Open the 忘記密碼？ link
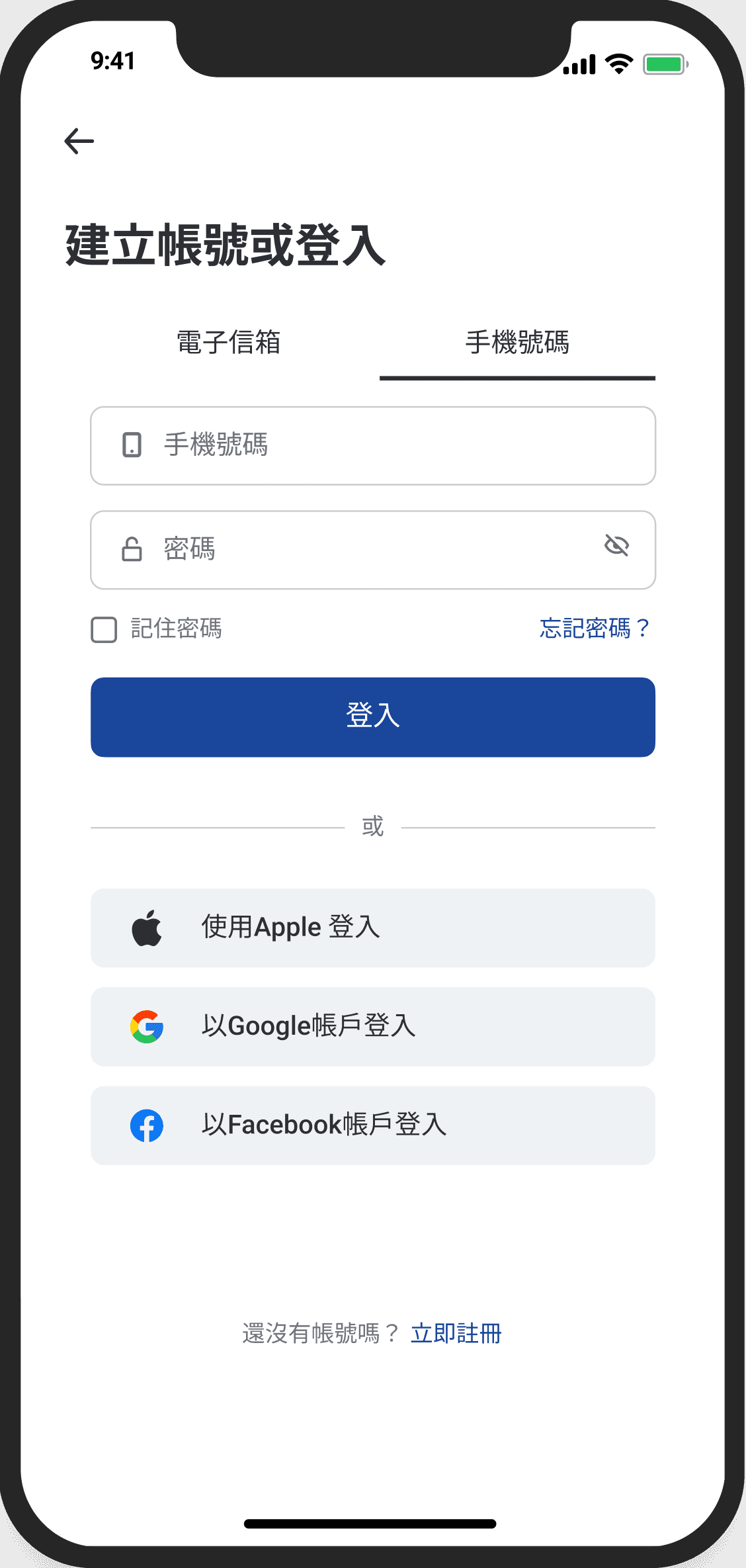Image resolution: width=746 pixels, height=1568 pixels. (x=596, y=628)
